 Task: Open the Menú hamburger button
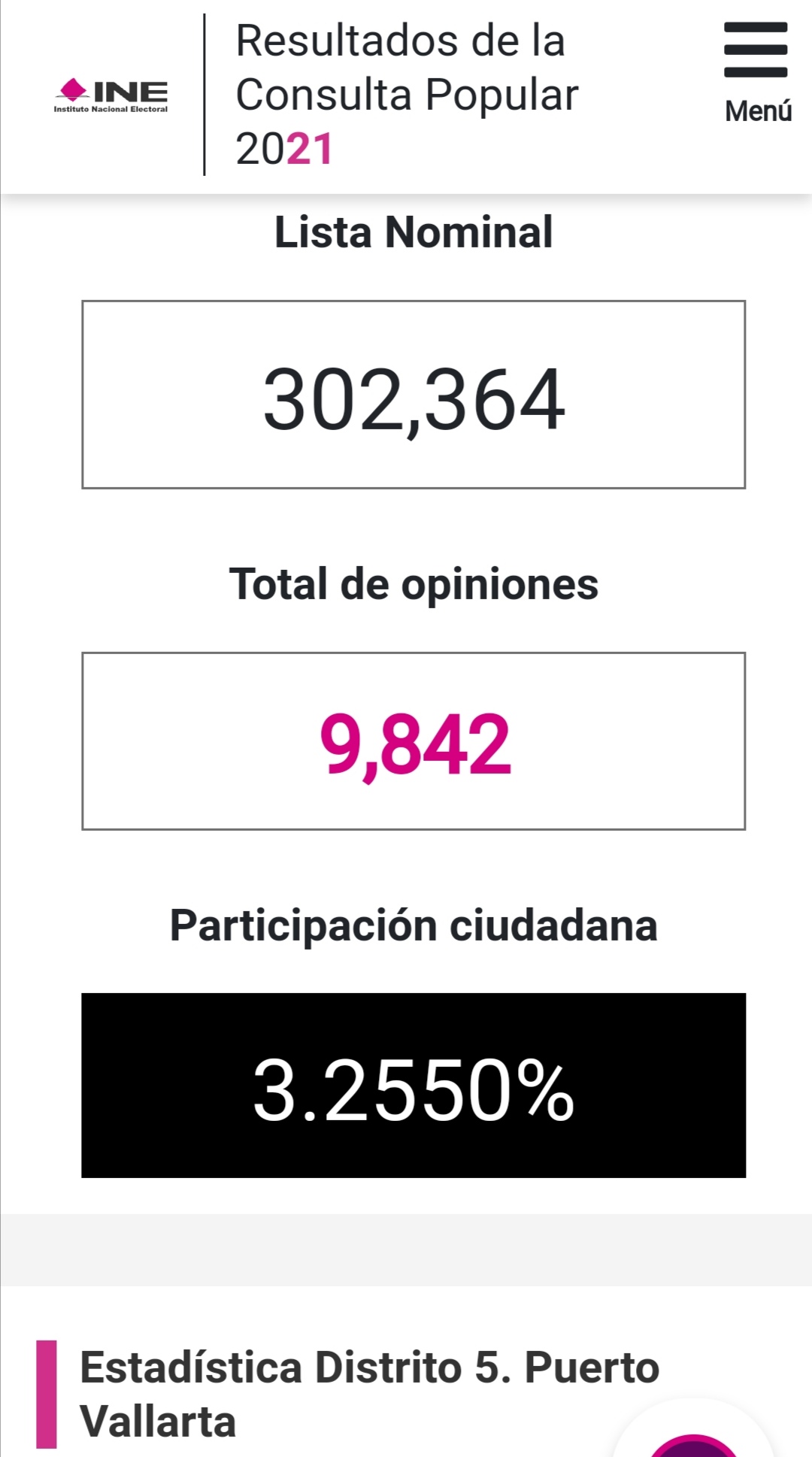coord(756,71)
